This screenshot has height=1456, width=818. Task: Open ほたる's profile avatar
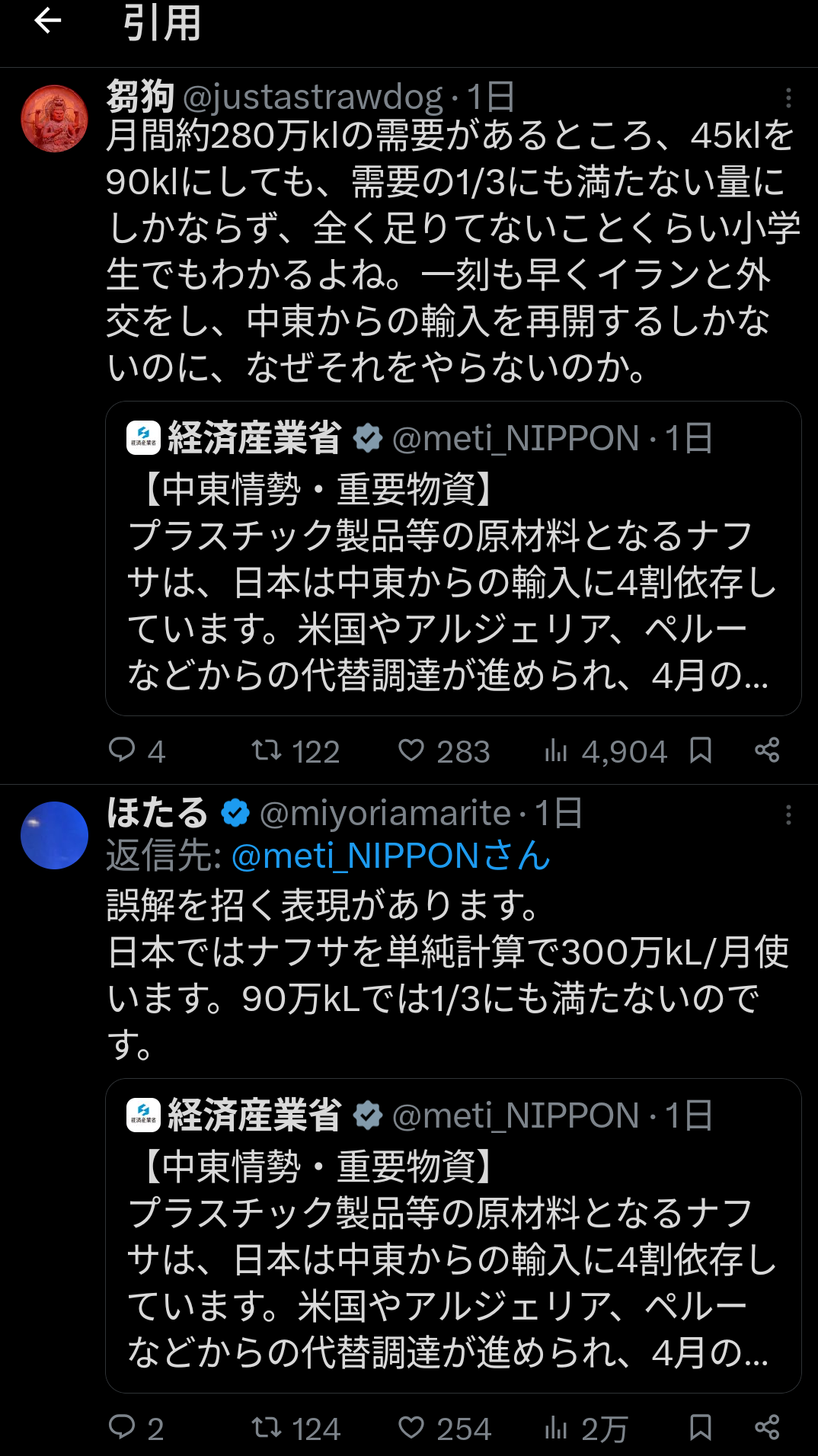54,835
